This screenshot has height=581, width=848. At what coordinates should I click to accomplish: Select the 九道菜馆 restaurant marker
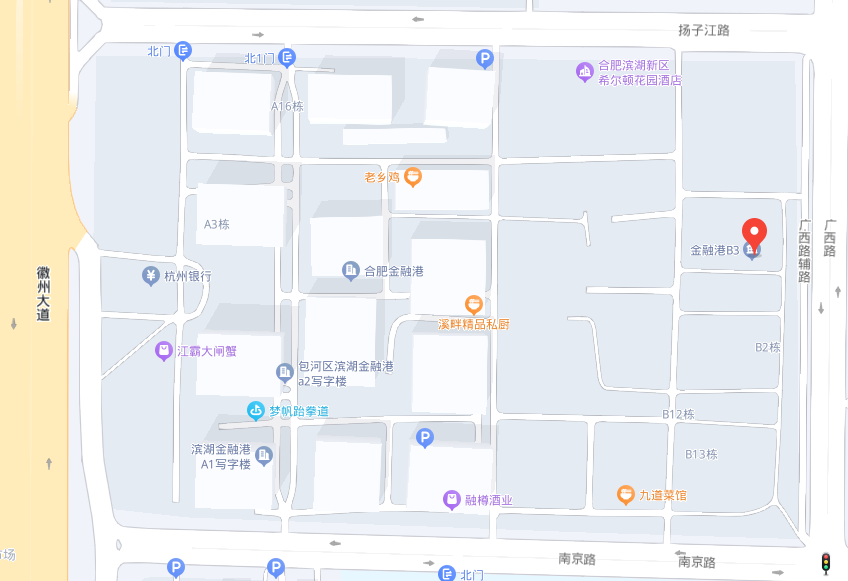point(626,494)
